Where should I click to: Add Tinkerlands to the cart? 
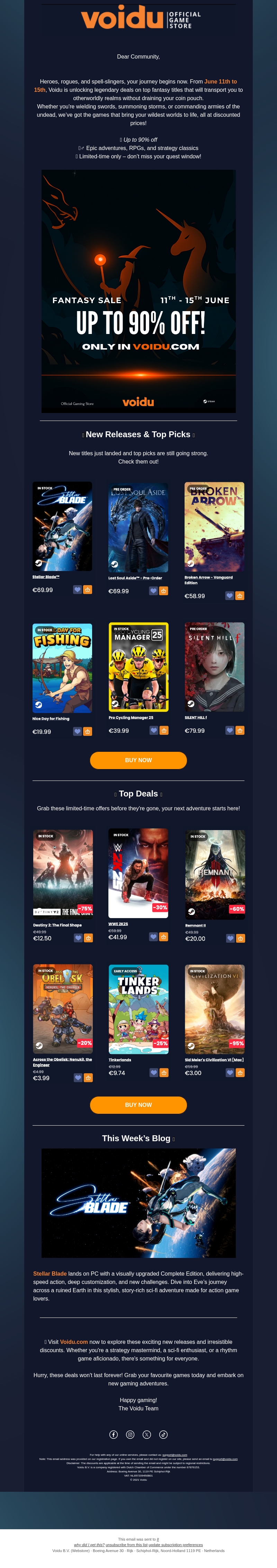tap(164, 1073)
